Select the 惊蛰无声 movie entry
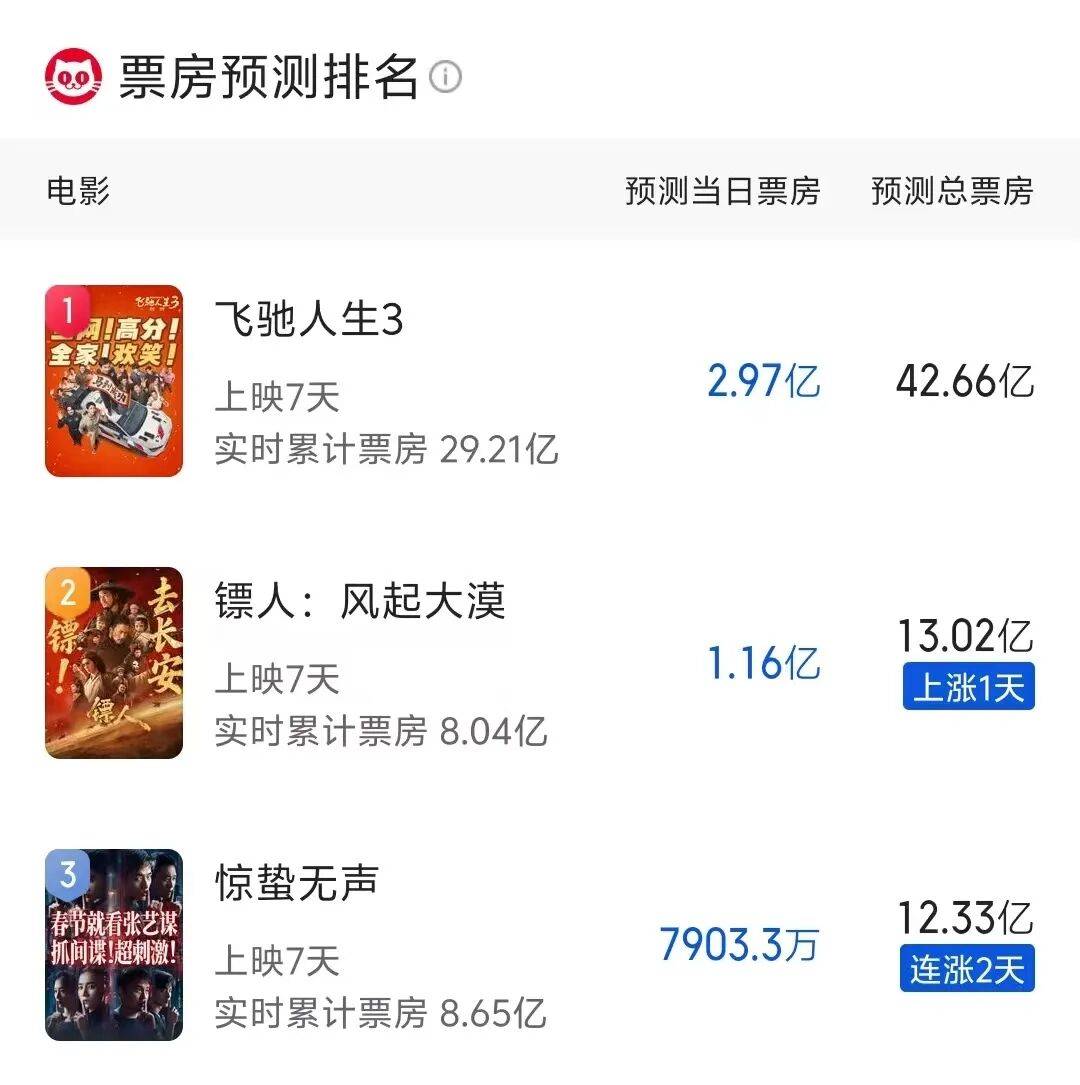Screen dimensions: 1080x1085 [x=297, y=884]
